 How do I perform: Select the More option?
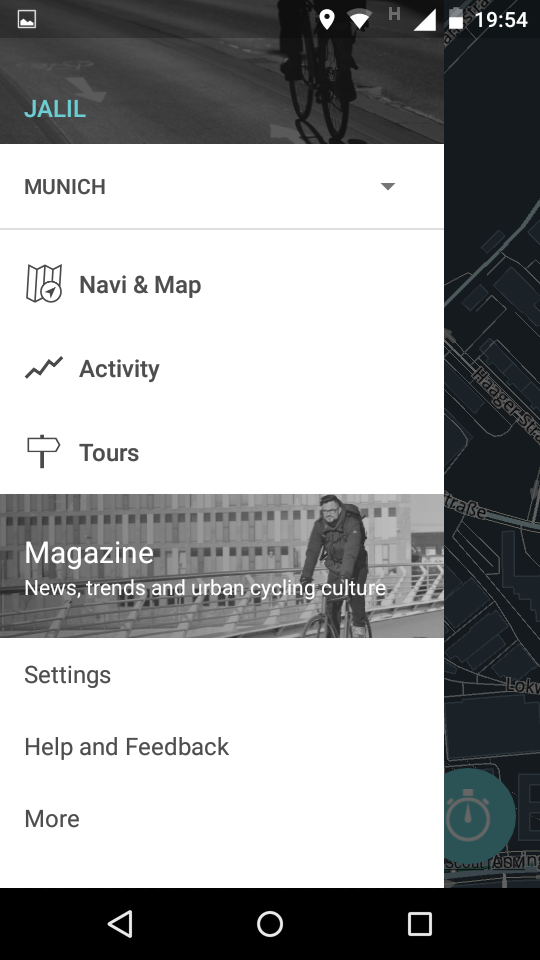pyautogui.click(x=222, y=819)
